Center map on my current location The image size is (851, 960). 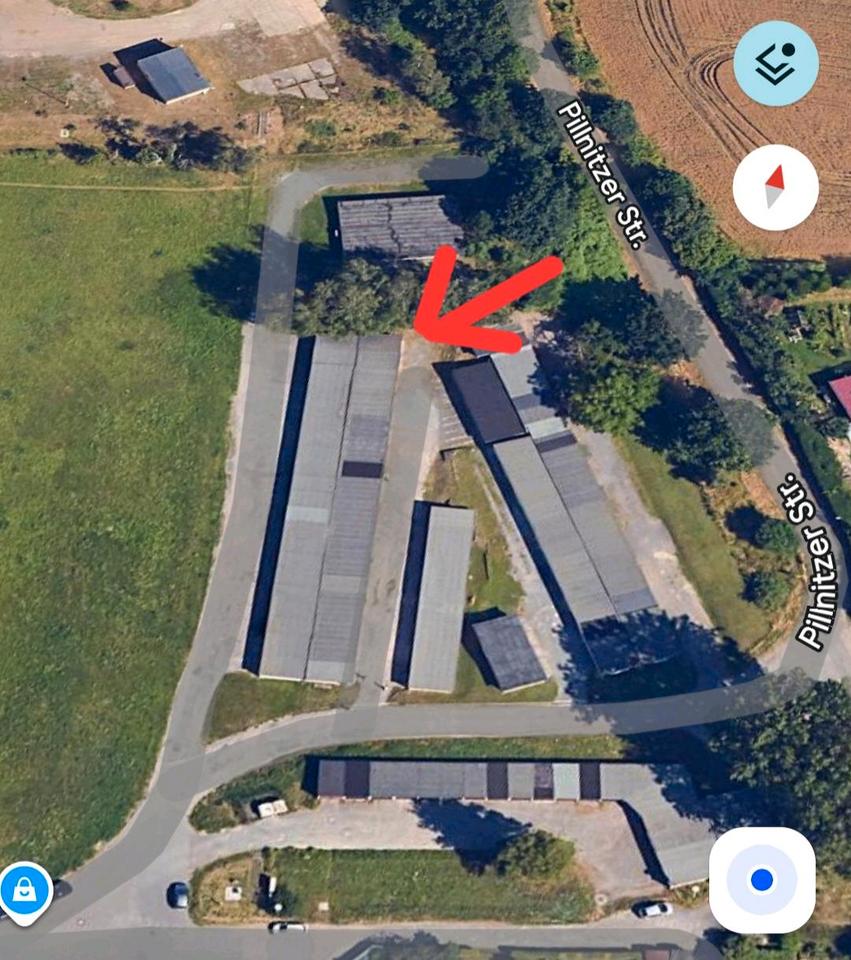click(x=762, y=880)
